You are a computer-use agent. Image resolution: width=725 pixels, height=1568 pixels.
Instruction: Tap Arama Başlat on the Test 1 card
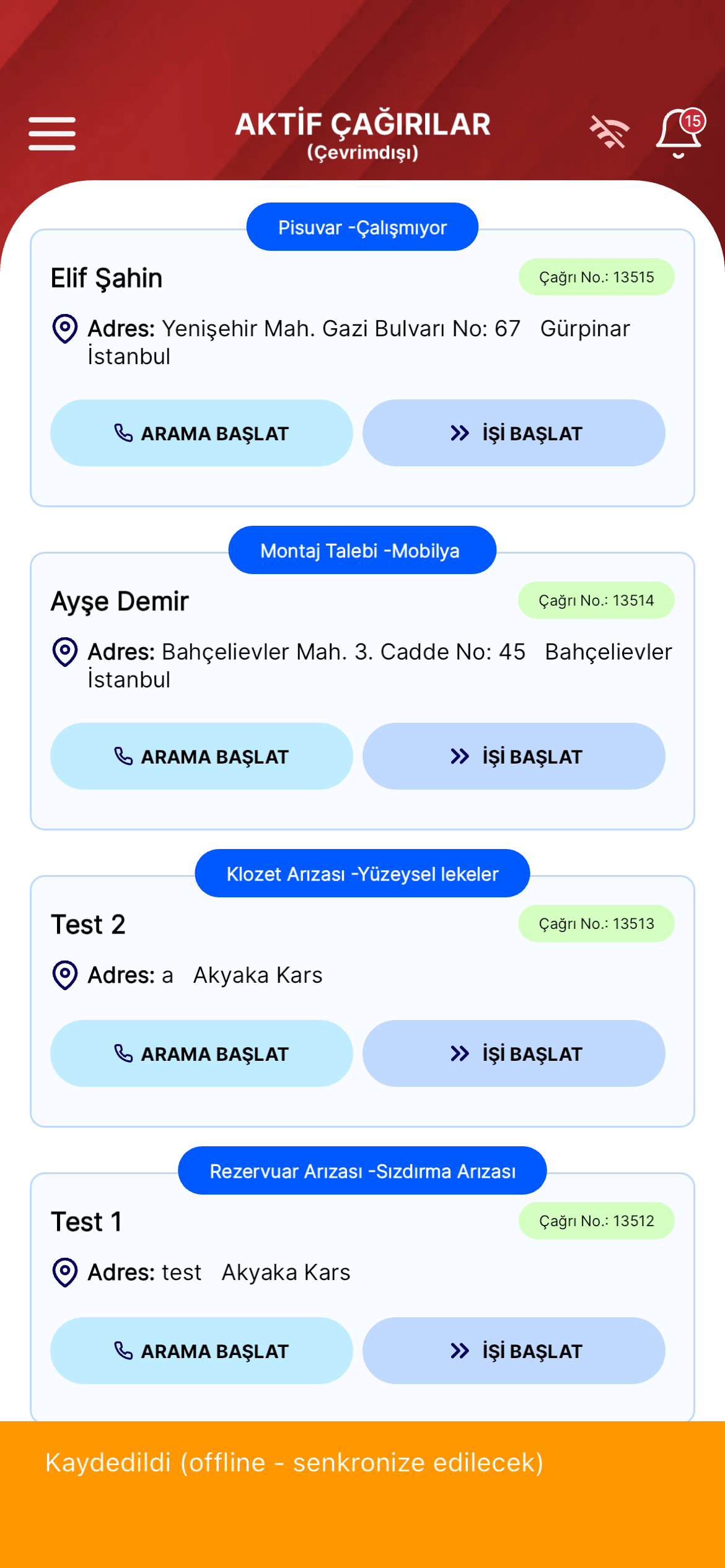tap(201, 1351)
